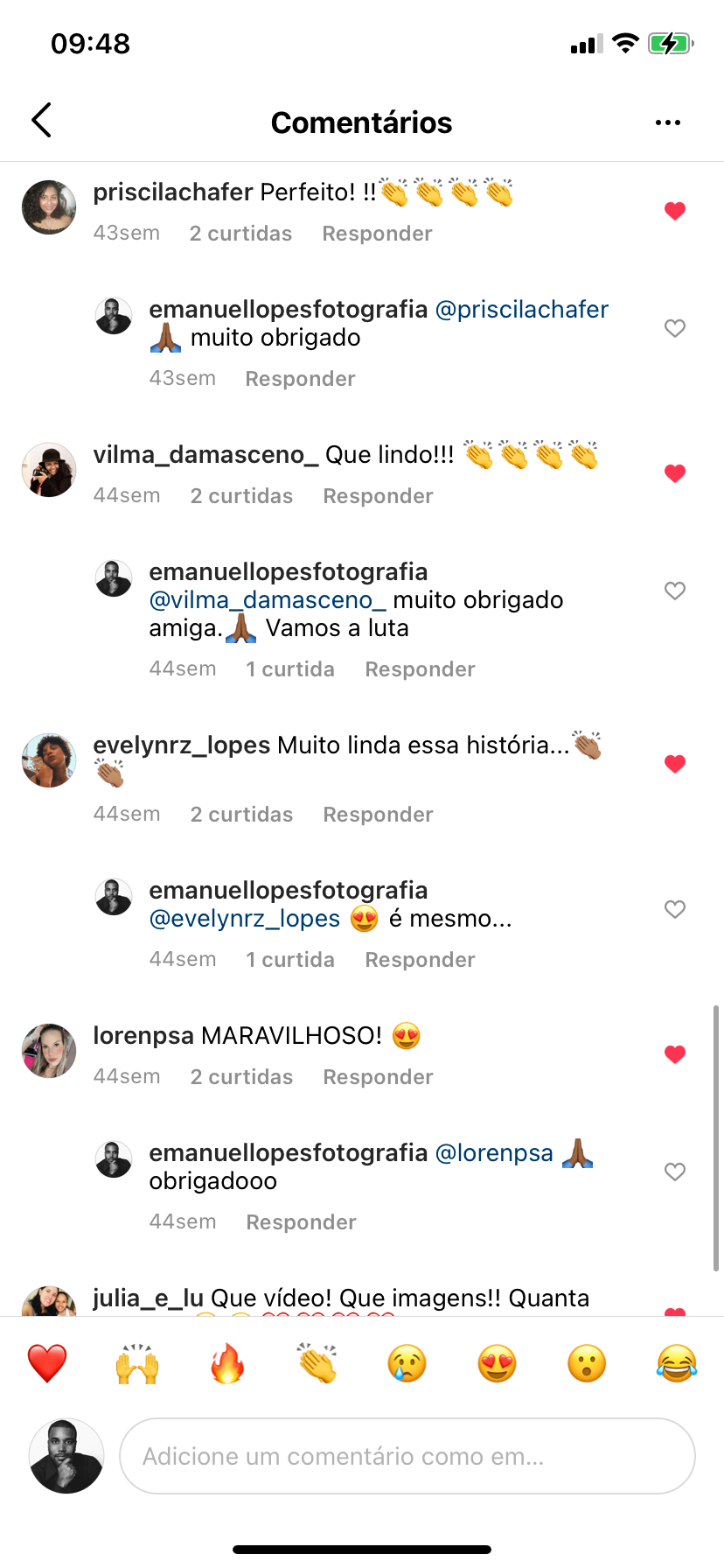Image resolution: width=724 pixels, height=1568 pixels.
Task: Like the reply mentioning @priscilachafer
Action: pyautogui.click(x=674, y=328)
